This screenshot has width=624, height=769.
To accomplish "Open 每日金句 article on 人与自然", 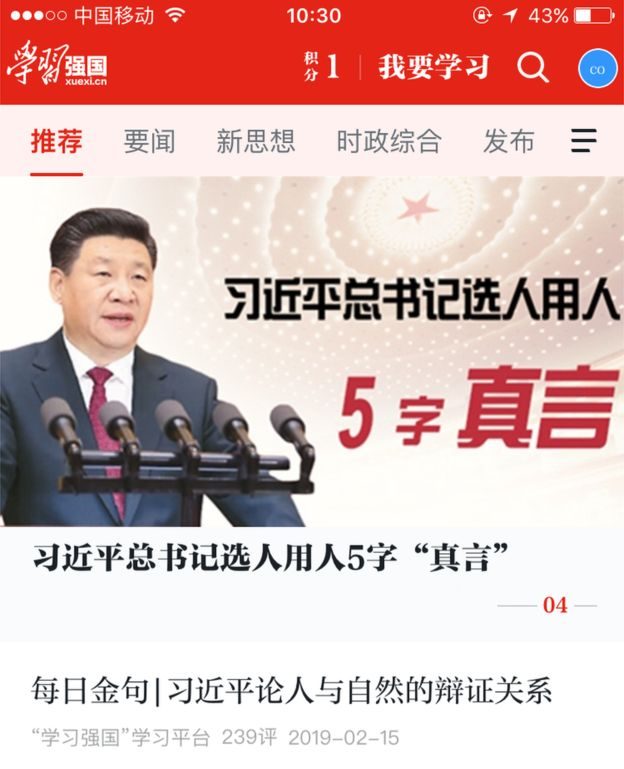I will click(x=292, y=691).
